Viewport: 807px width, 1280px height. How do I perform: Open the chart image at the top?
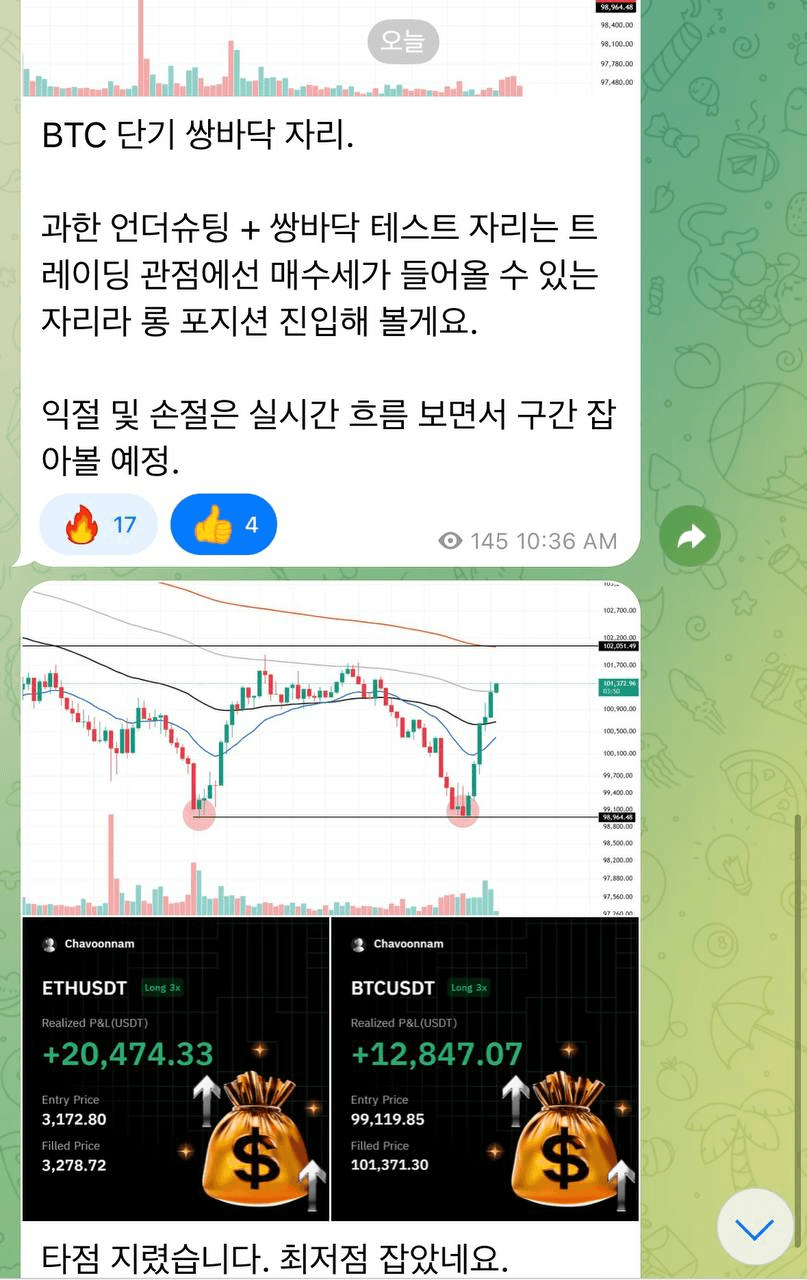(x=330, y=48)
